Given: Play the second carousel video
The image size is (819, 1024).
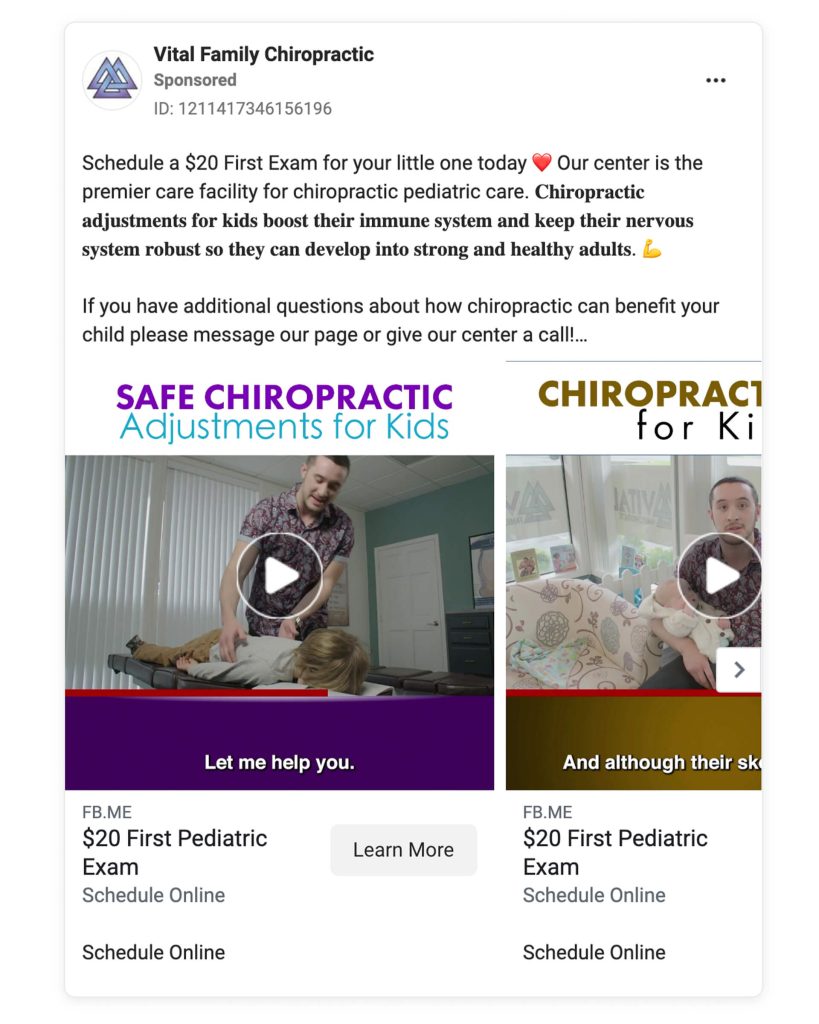Looking at the screenshot, I should (720, 575).
